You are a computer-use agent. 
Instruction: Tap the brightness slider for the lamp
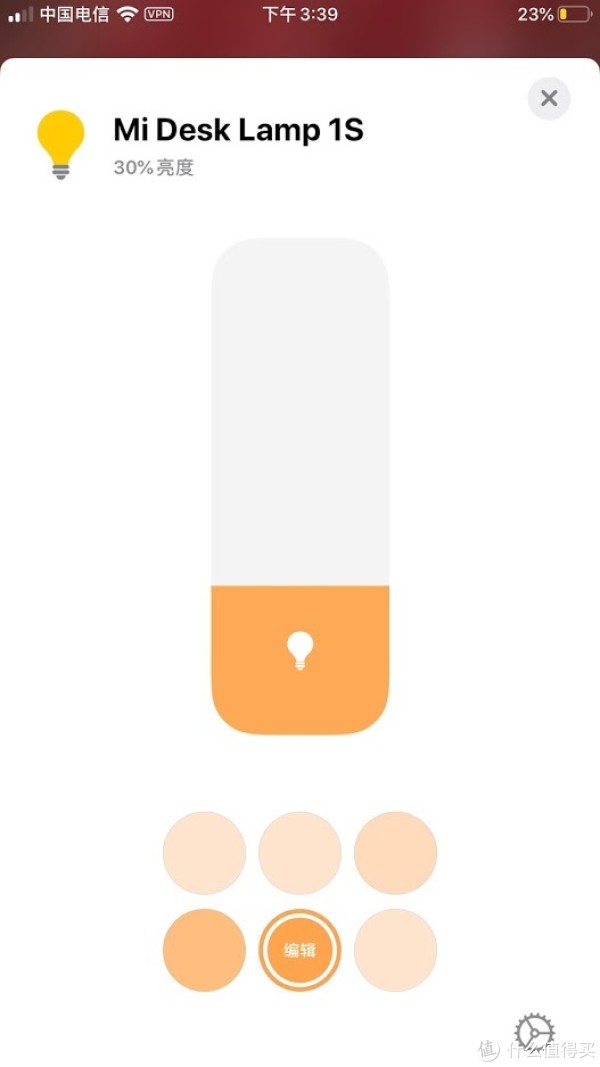(x=300, y=486)
